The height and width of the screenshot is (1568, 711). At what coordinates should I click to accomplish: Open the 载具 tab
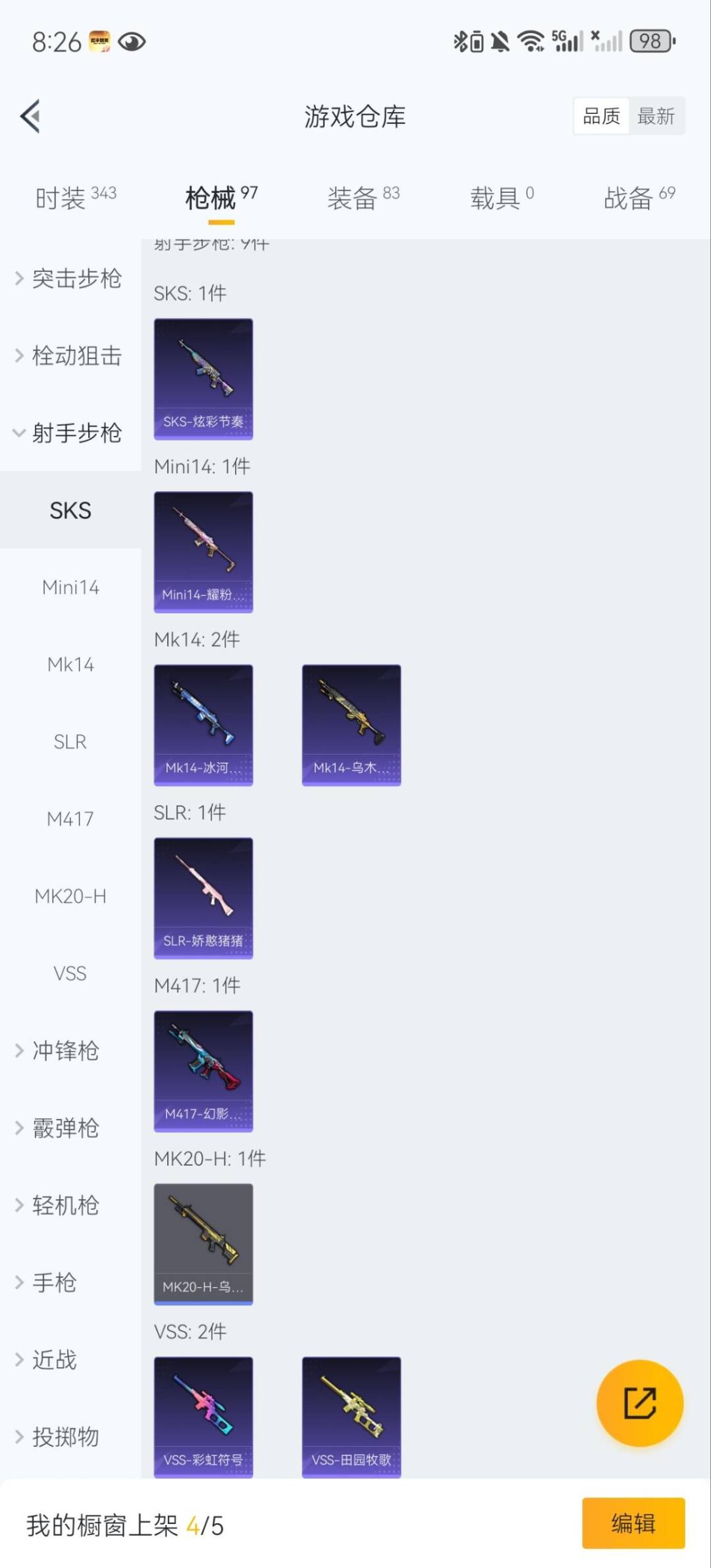coord(502,197)
